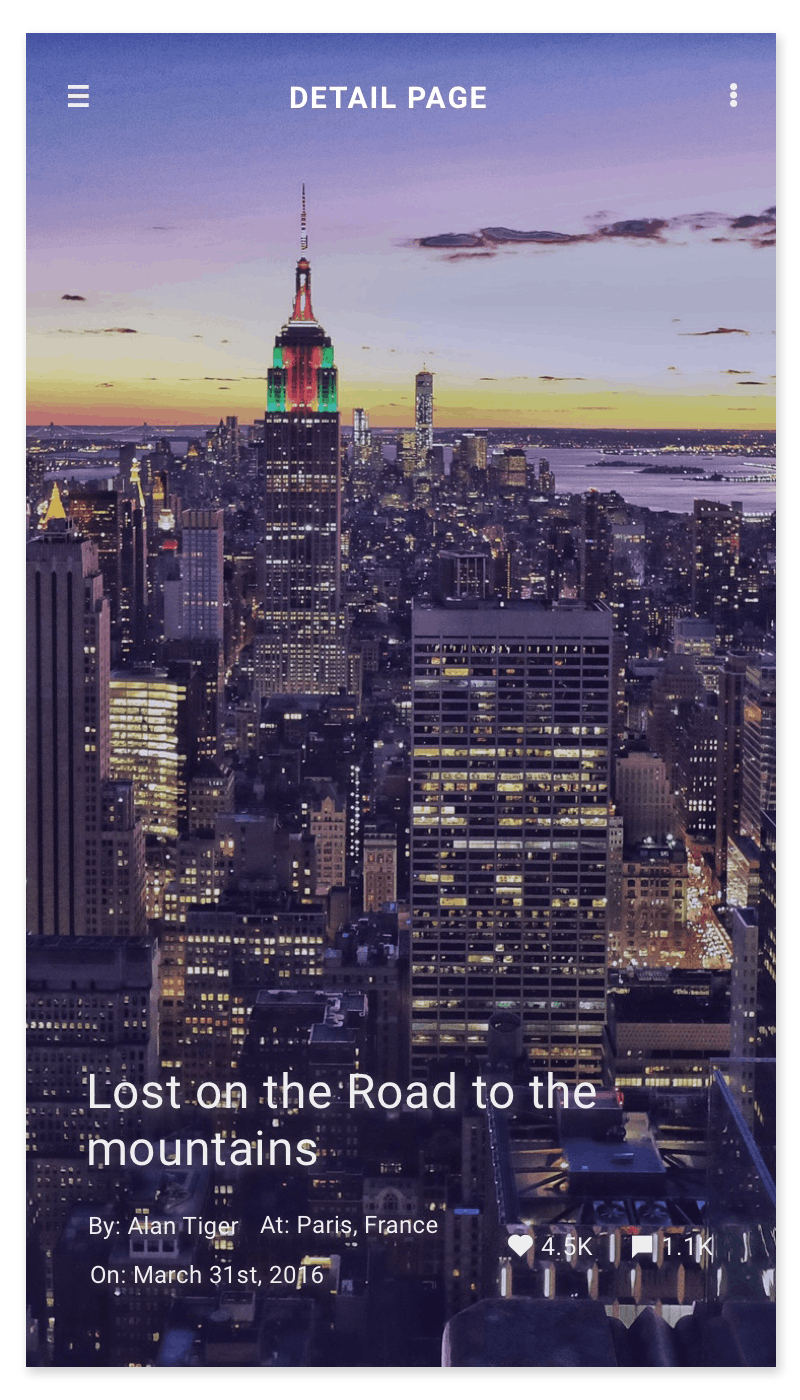Like the article with the heart icon

[520, 1246]
